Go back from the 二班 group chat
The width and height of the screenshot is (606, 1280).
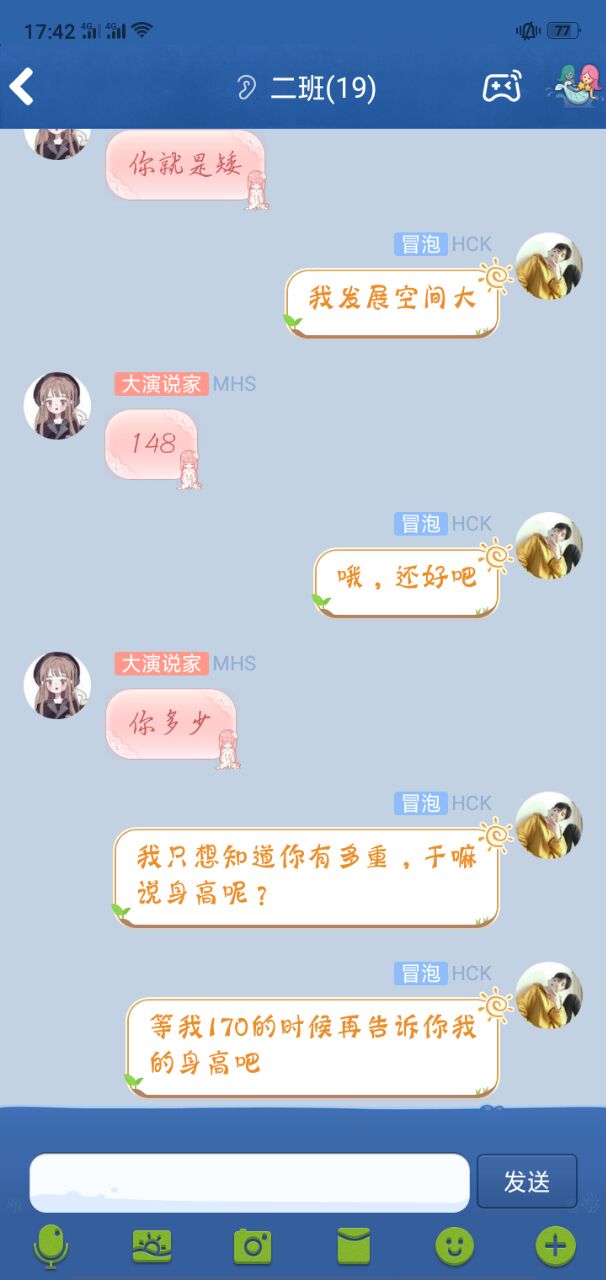coord(22,87)
